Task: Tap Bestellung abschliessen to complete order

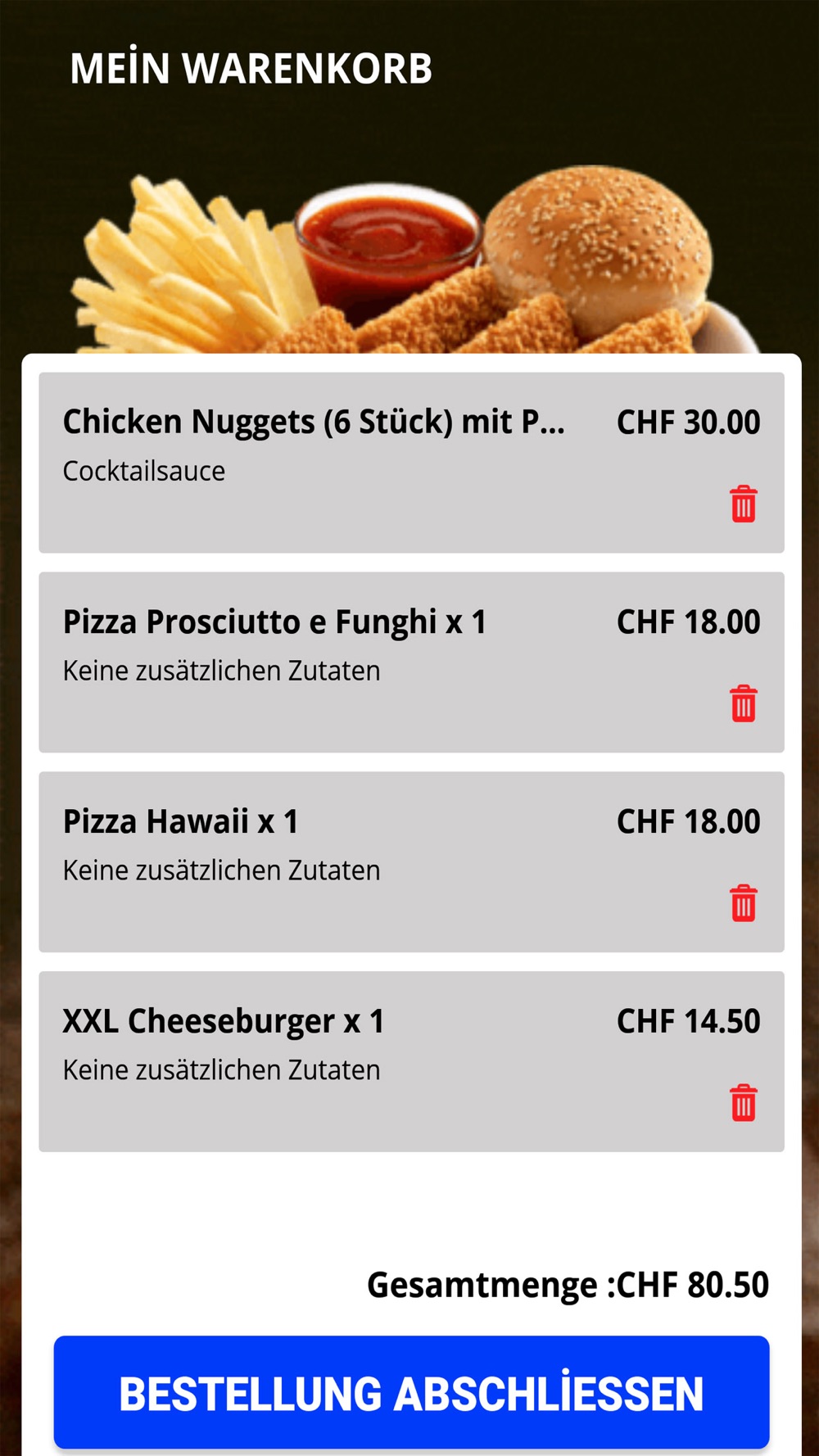Action: tap(411, 1392)
